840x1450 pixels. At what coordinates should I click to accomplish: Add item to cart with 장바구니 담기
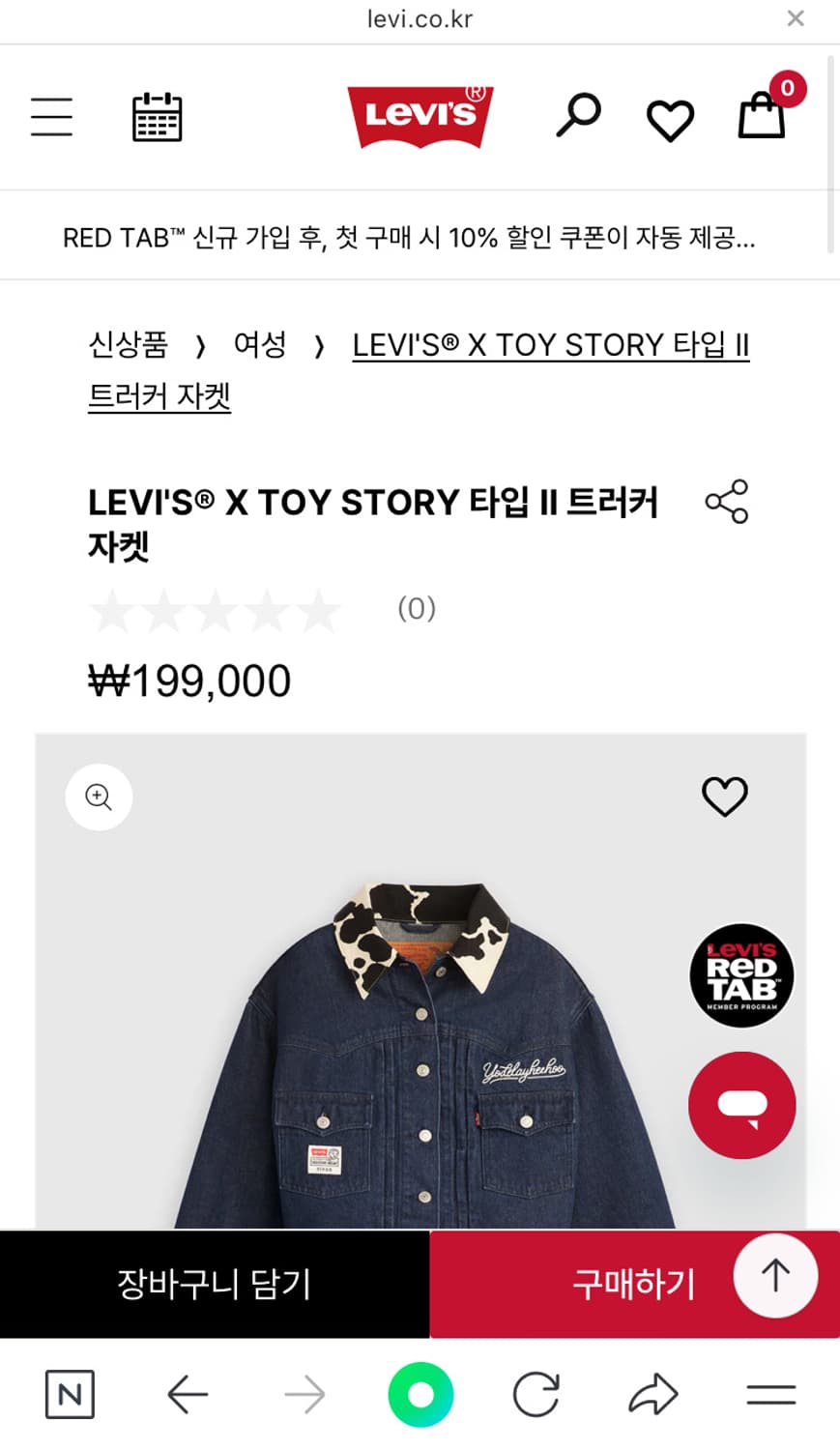[213, 1284]
